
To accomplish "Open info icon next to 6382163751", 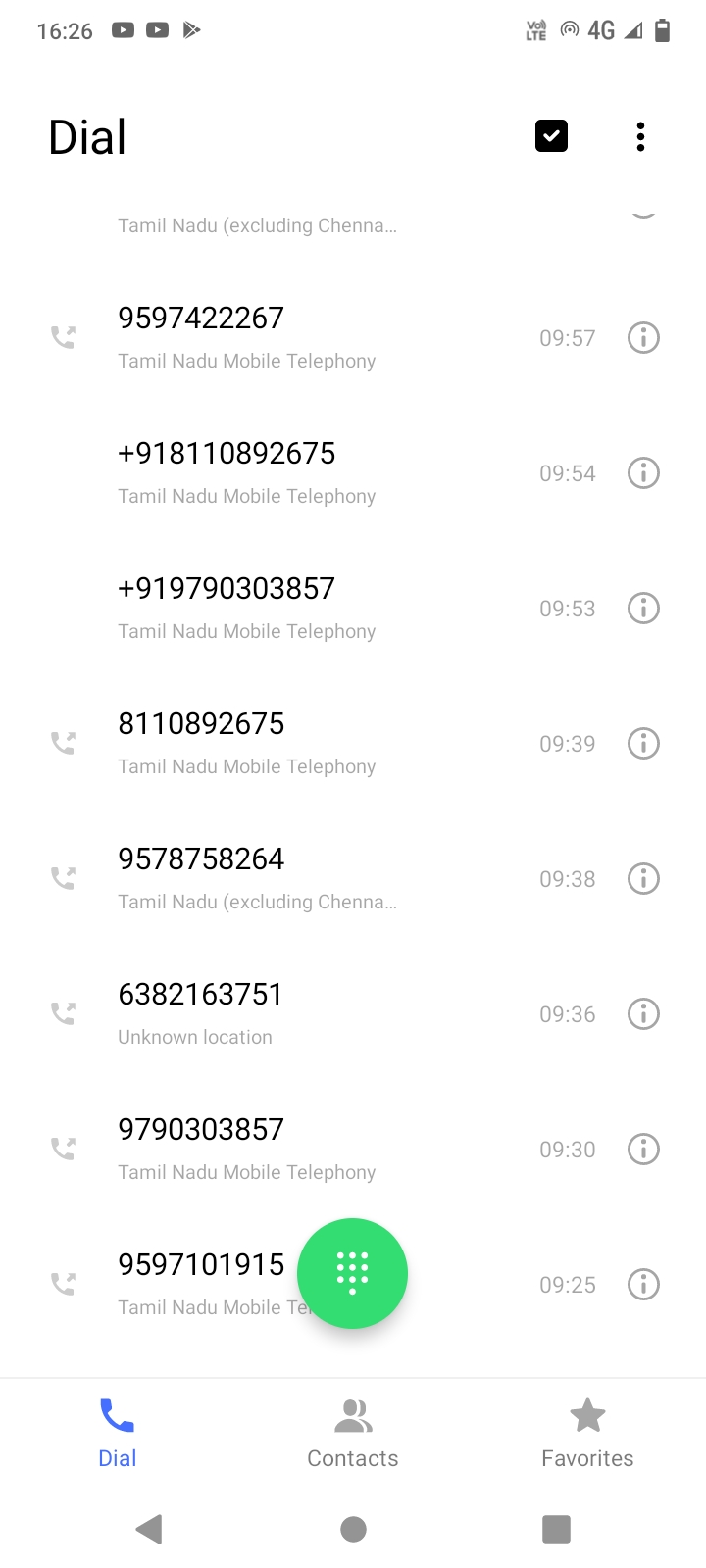I will [643, 1014].
